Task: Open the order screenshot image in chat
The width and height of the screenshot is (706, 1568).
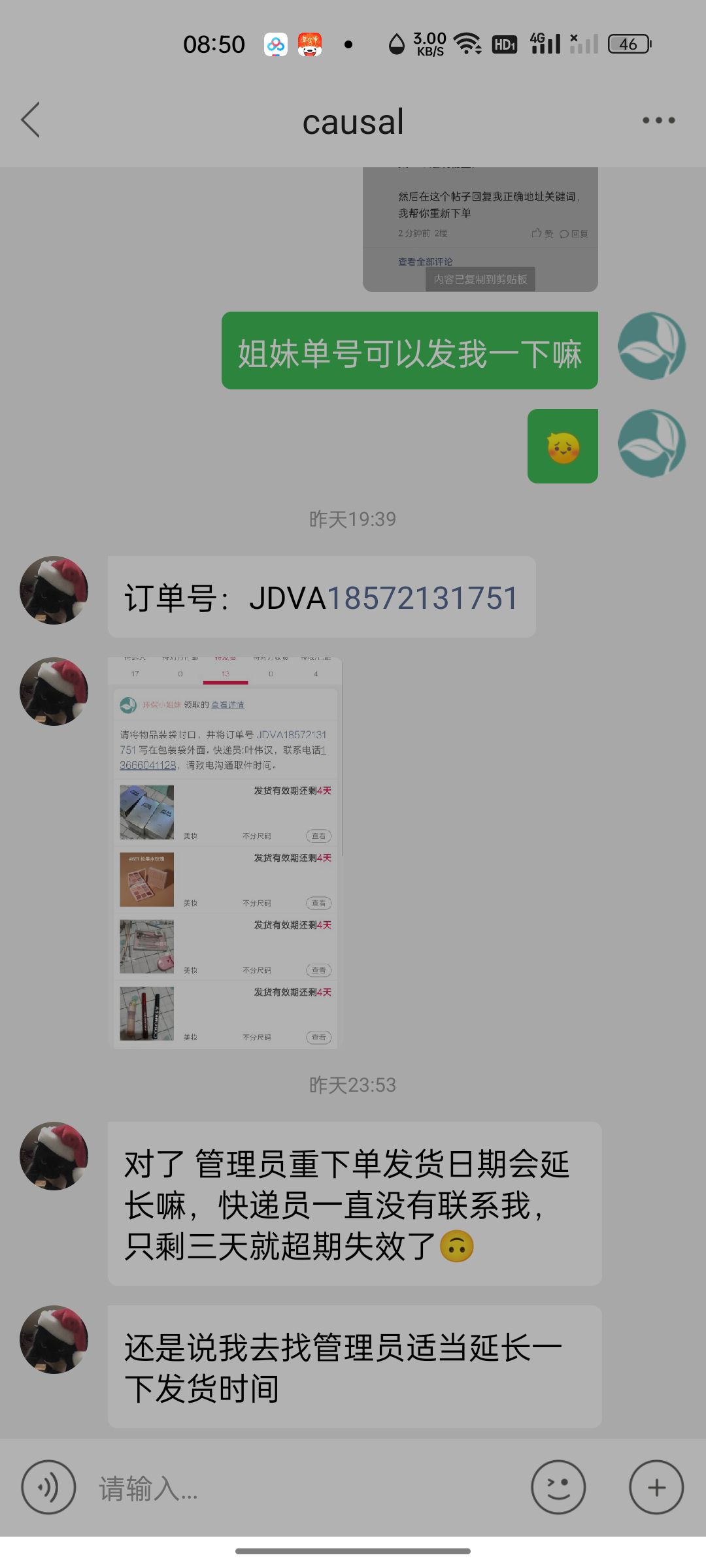Action: coord(225,853)
